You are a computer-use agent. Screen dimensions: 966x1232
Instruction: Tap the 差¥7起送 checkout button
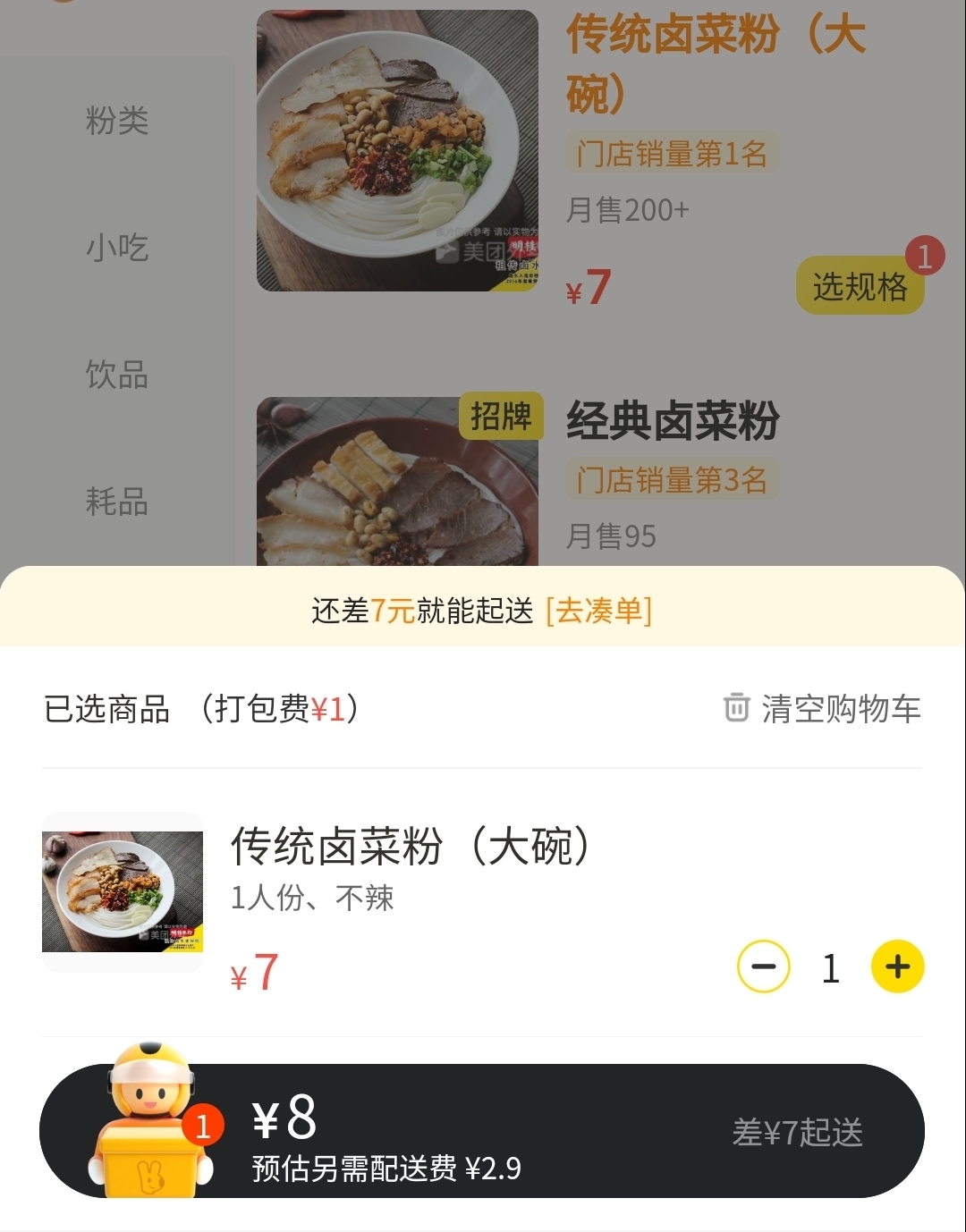pos(797,1132)
